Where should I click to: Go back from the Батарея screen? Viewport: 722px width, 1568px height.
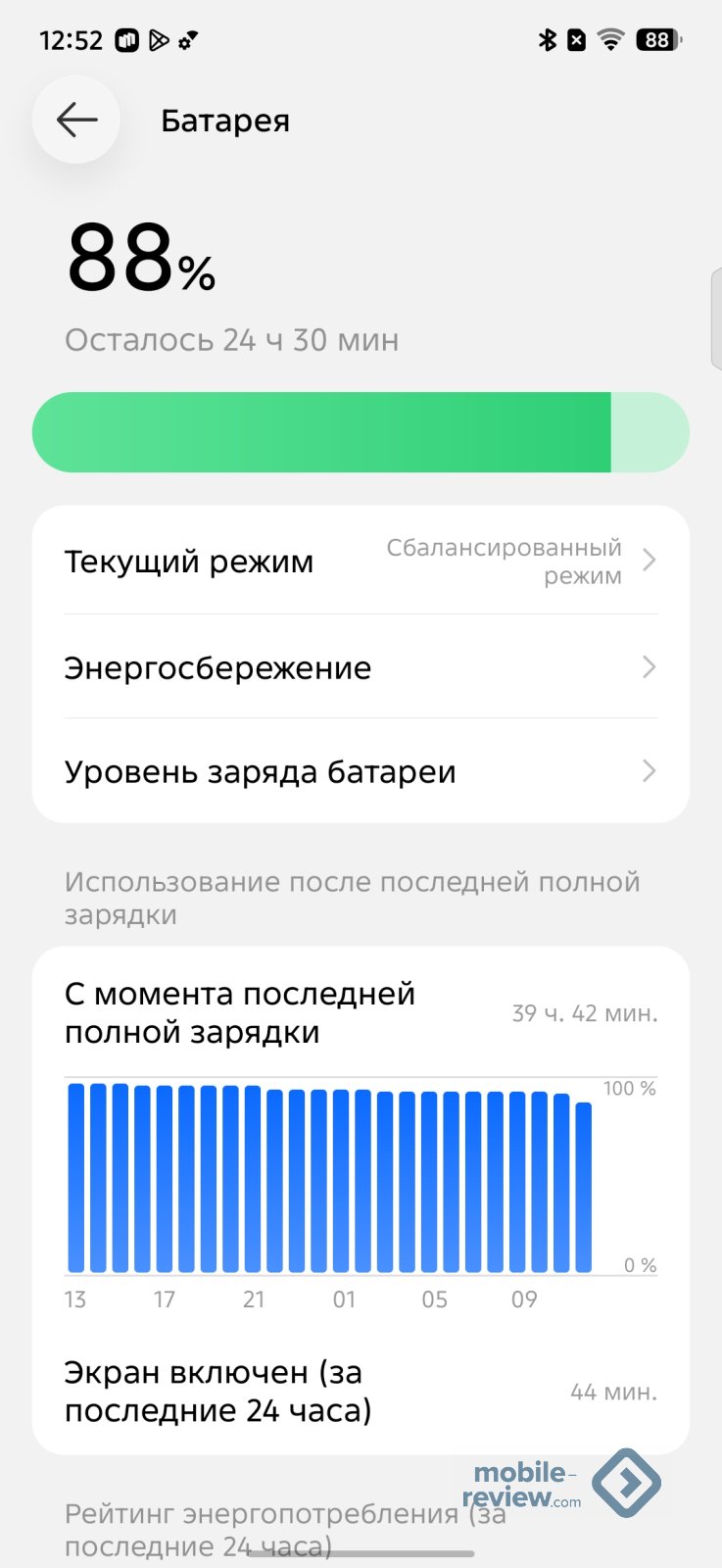[76, 120]
